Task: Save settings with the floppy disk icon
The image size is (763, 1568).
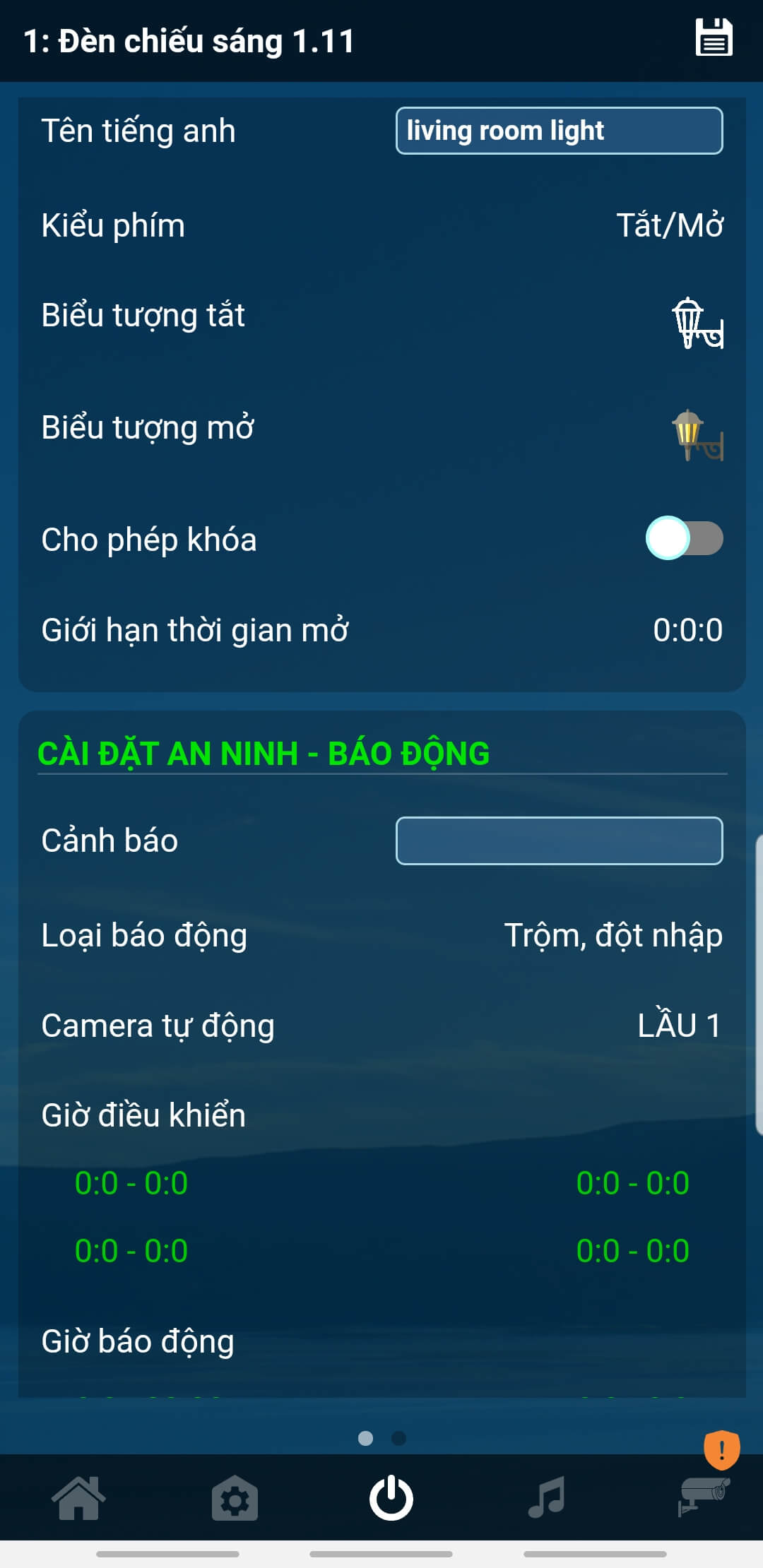Action: (714, 38)
